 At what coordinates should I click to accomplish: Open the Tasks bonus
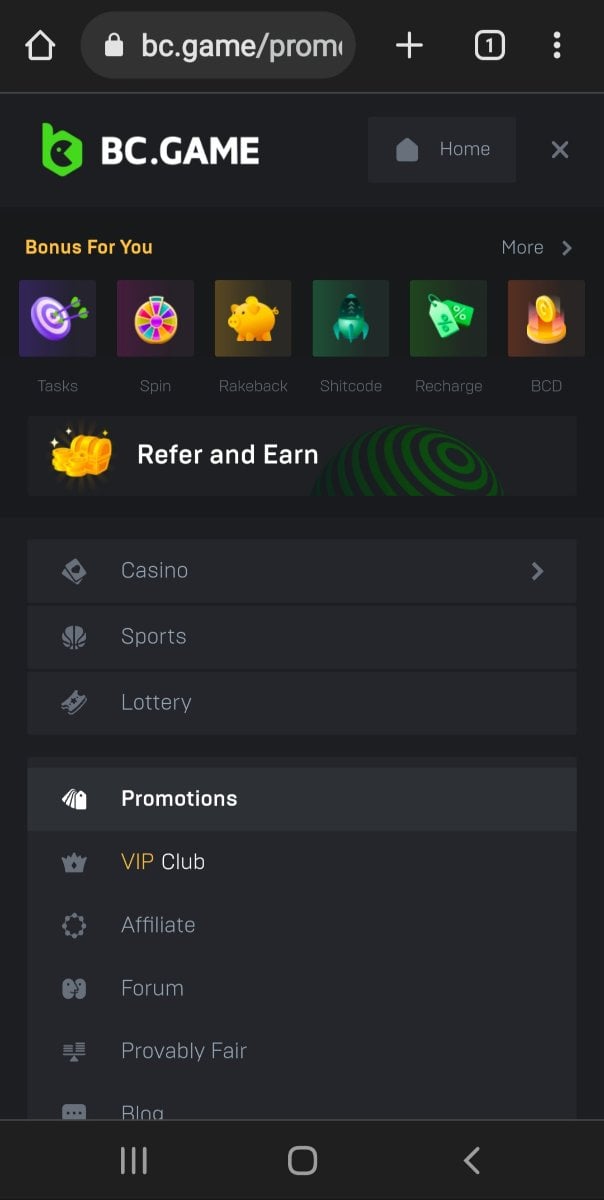57,319
